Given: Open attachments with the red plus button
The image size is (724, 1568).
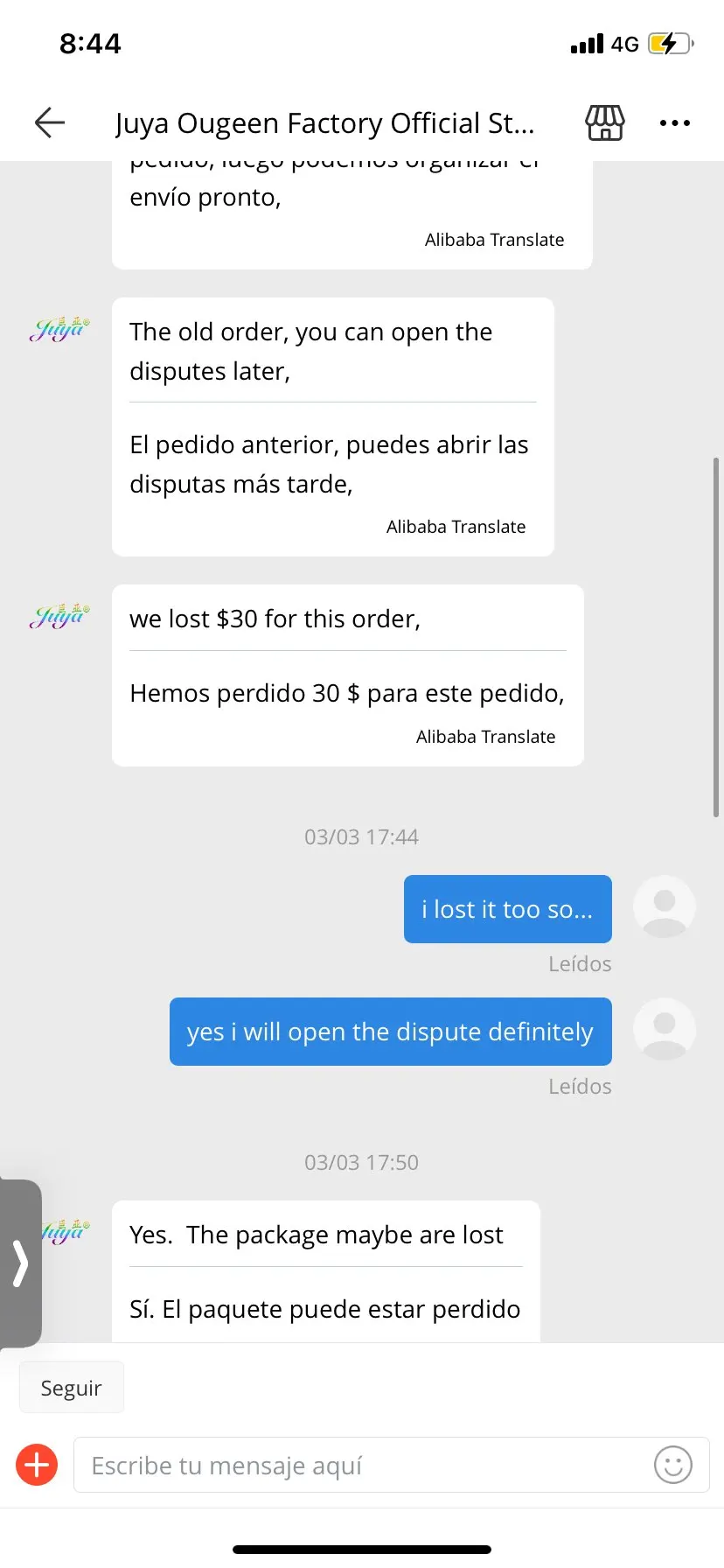Looking at the screenshot, I should [x=37, y=1465].
